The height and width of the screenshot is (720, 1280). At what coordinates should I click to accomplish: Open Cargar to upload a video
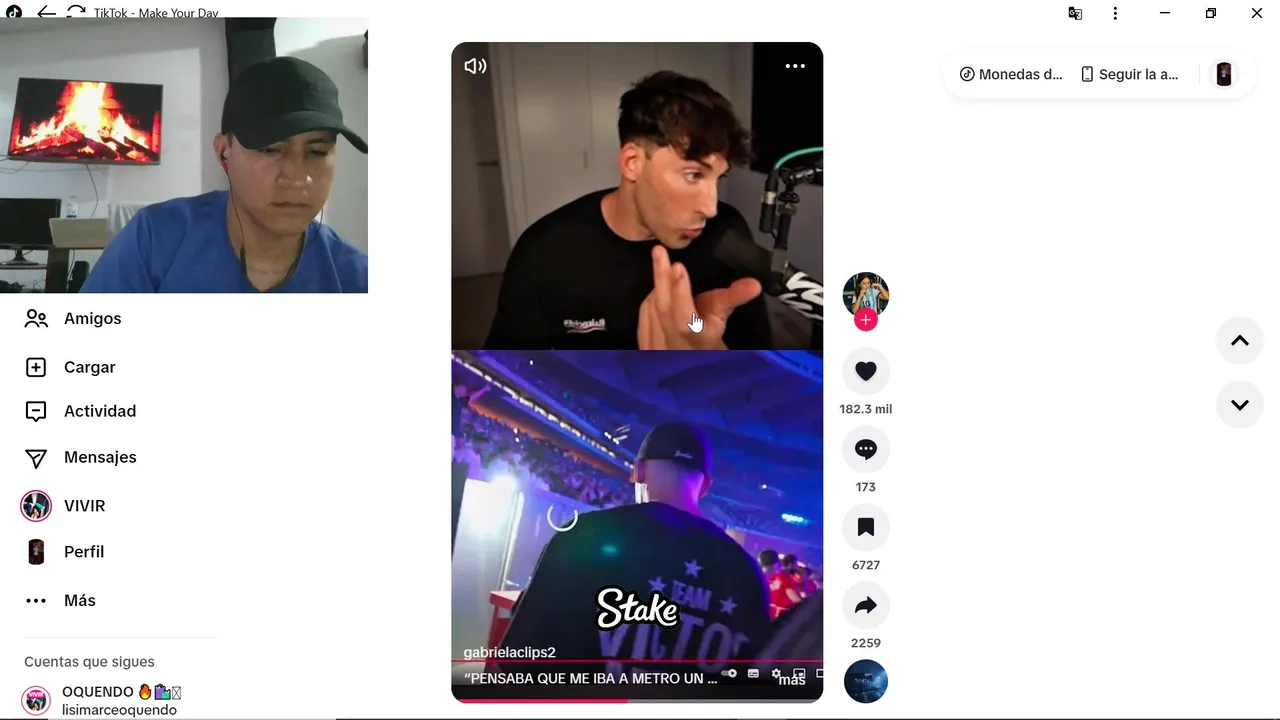pyautogui.click(x=89, y=367)
